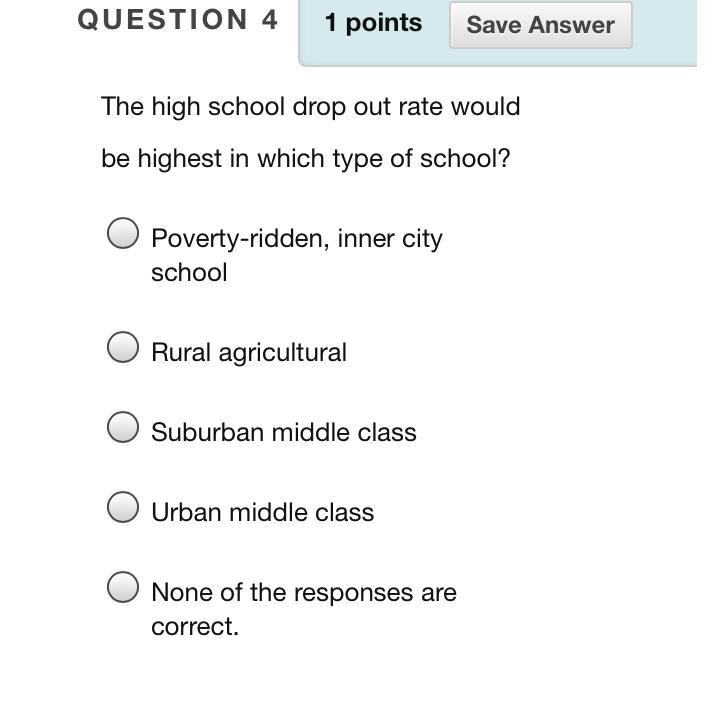Pick the Suburban middle class option
This screenshot has height=717, width=717.
click(123, 427)
